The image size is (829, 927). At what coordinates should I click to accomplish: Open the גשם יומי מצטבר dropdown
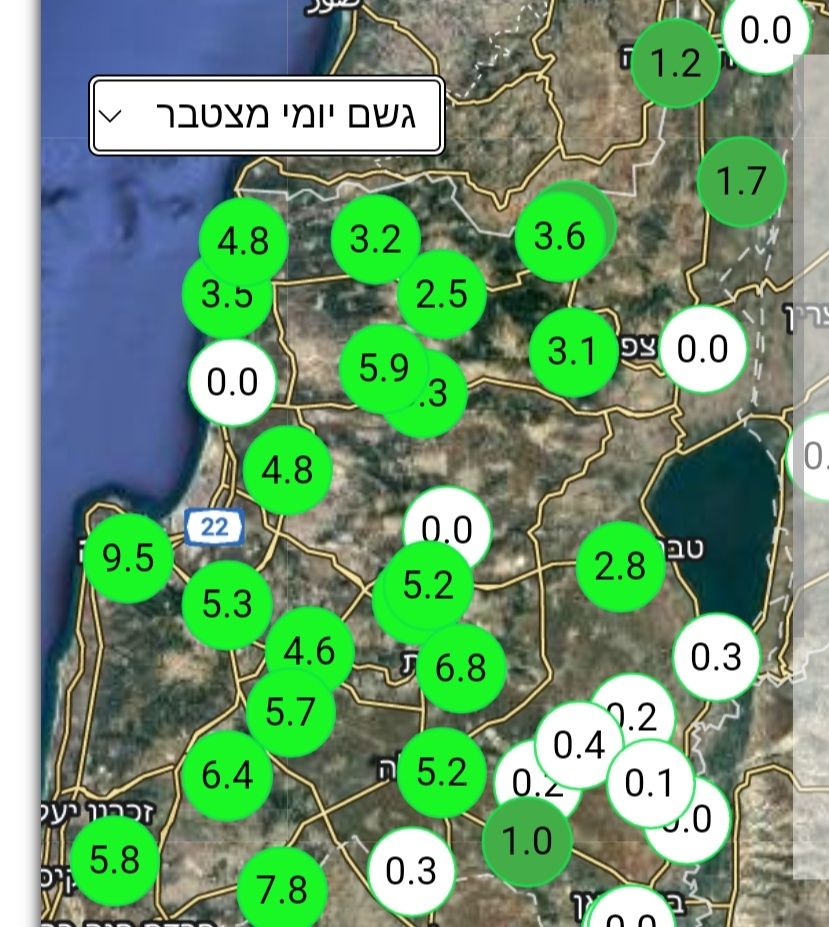point(266,115)
